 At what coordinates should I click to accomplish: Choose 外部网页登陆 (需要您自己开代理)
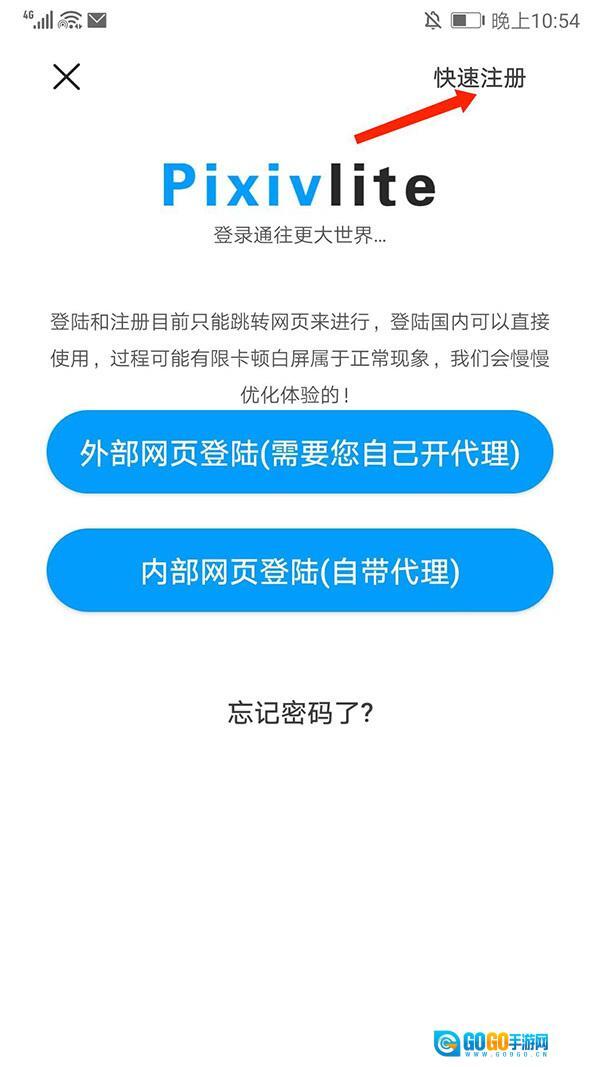pos(299,453)
